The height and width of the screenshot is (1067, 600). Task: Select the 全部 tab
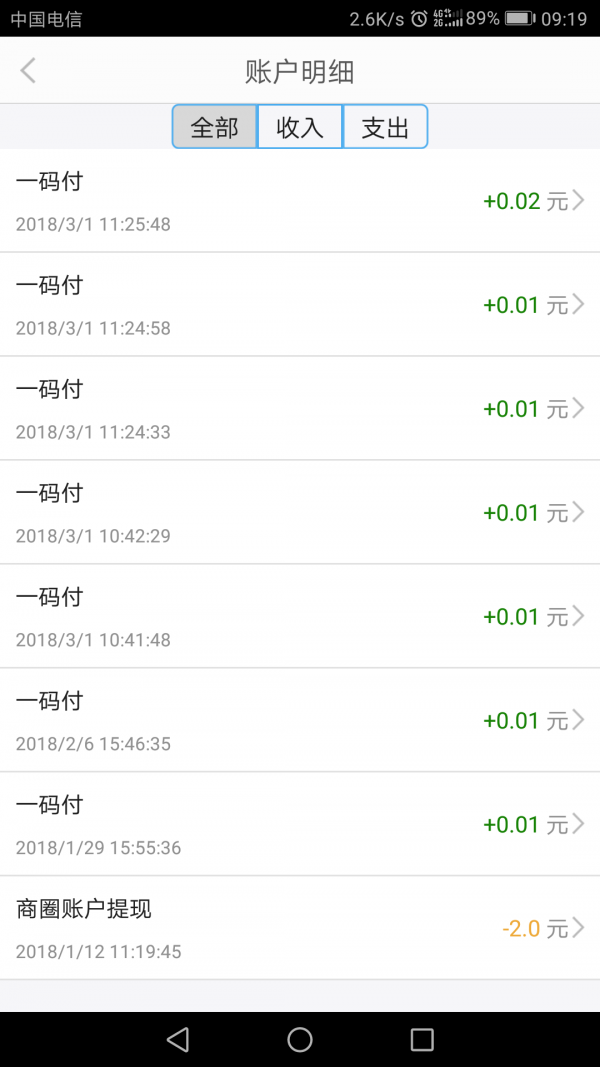point(214,127)
